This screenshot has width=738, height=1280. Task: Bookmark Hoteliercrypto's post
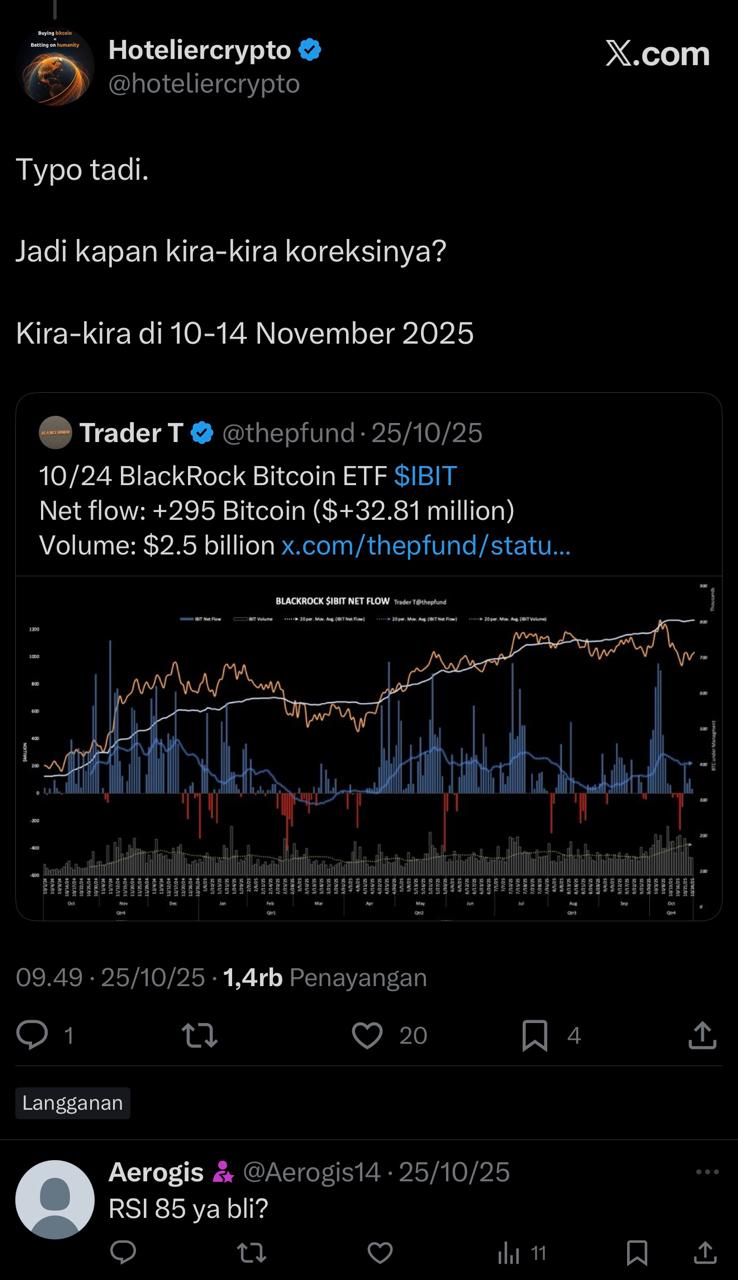[x=535, y=1035]
